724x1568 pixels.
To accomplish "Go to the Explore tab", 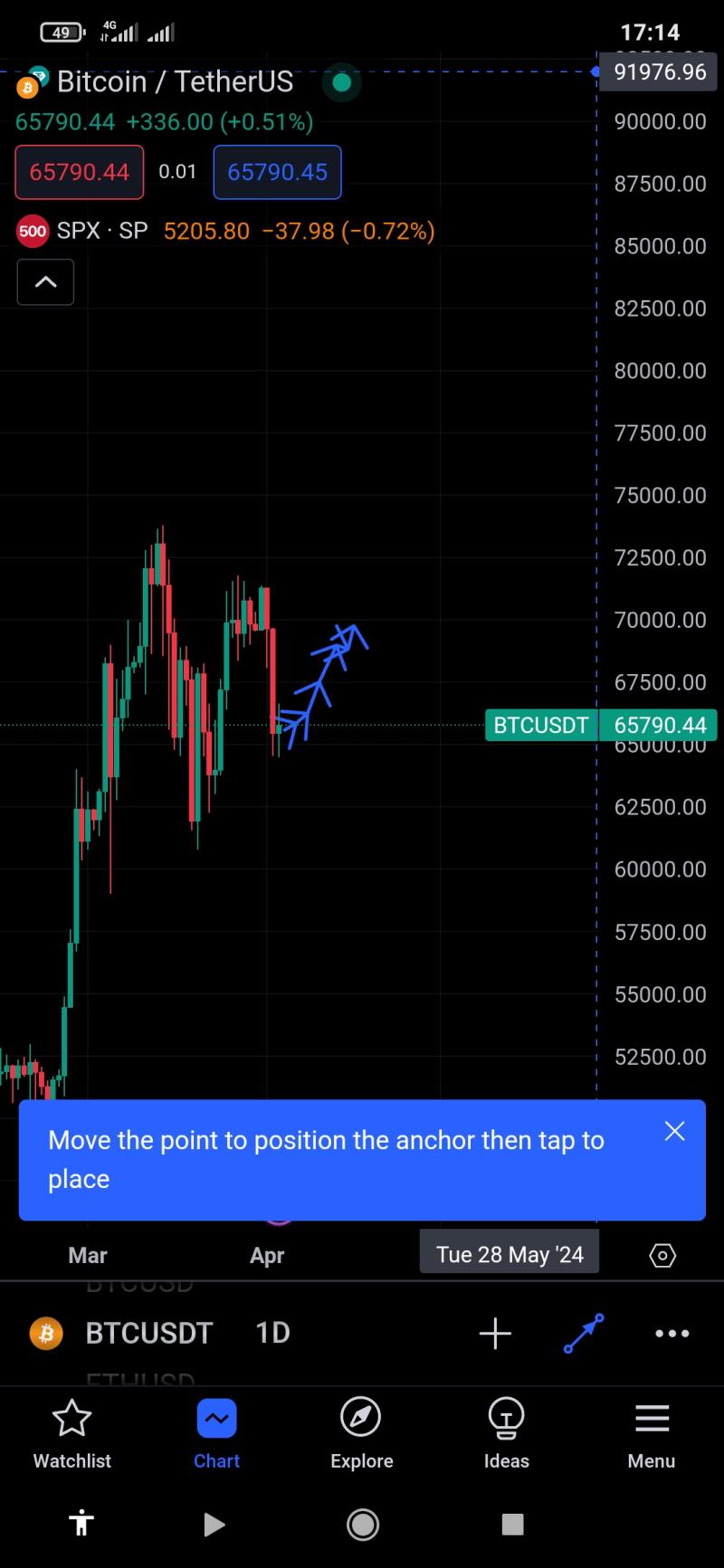I will pyautogui.click(x=362, y=1434).
